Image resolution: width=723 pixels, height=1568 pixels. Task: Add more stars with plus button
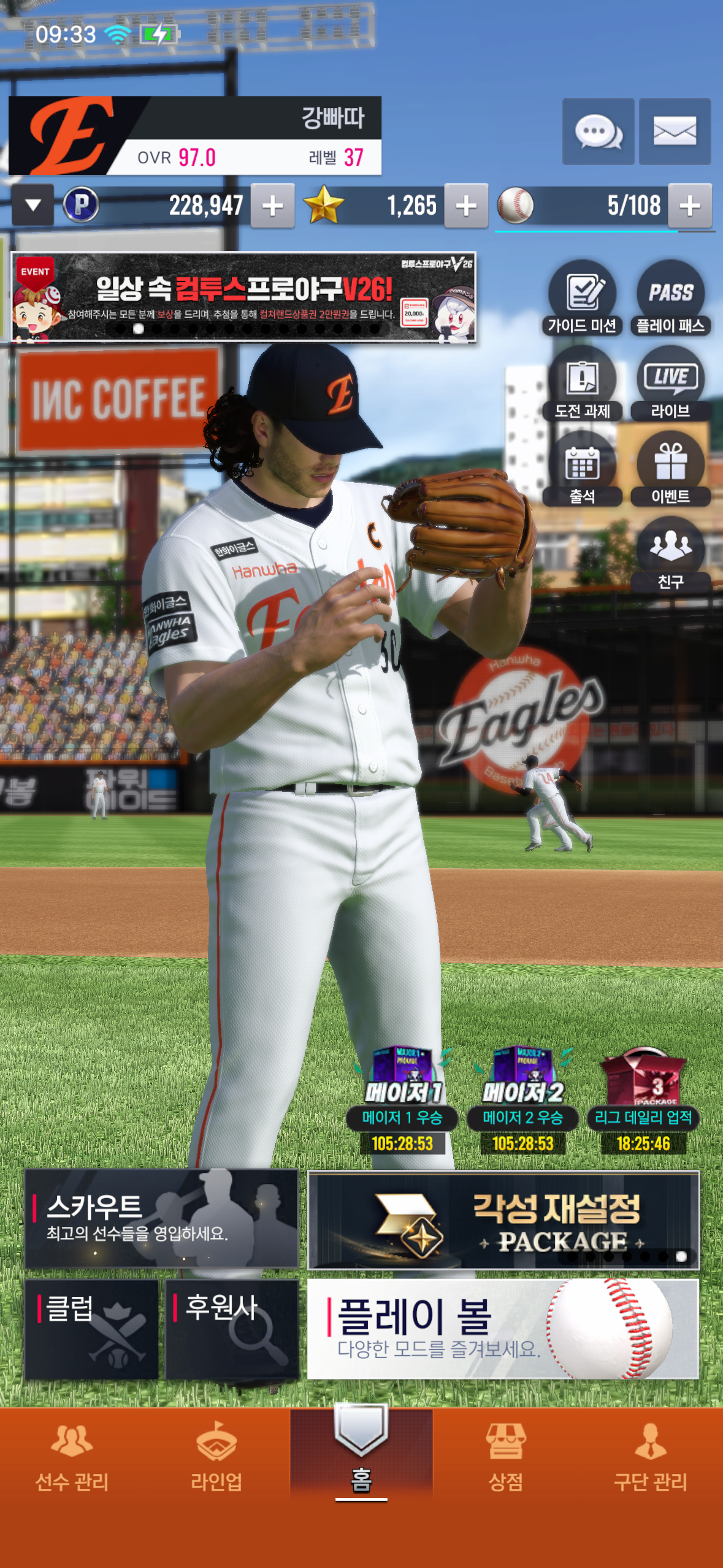click(466, 206)
